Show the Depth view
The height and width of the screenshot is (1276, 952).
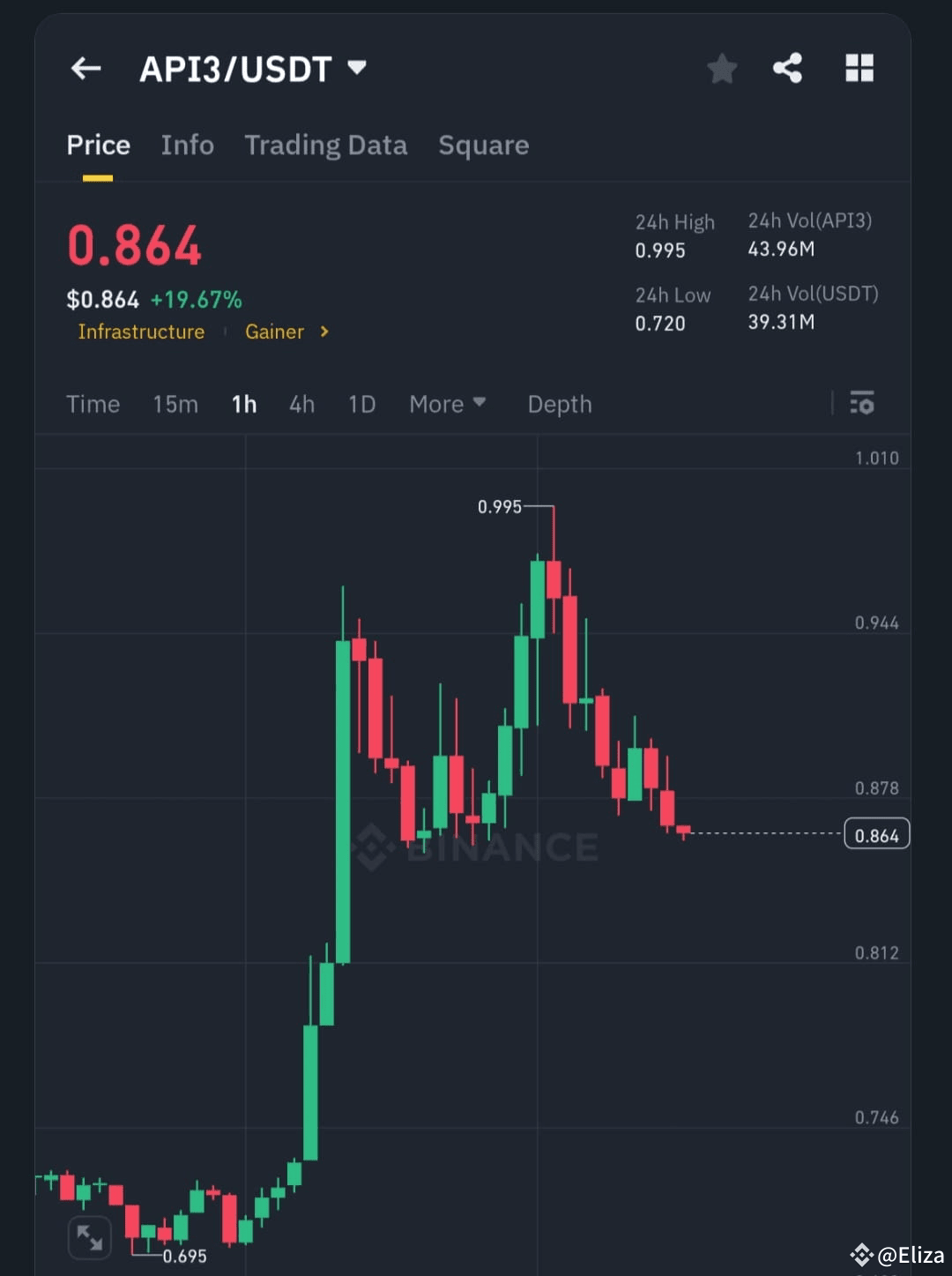tap(559, 404)
